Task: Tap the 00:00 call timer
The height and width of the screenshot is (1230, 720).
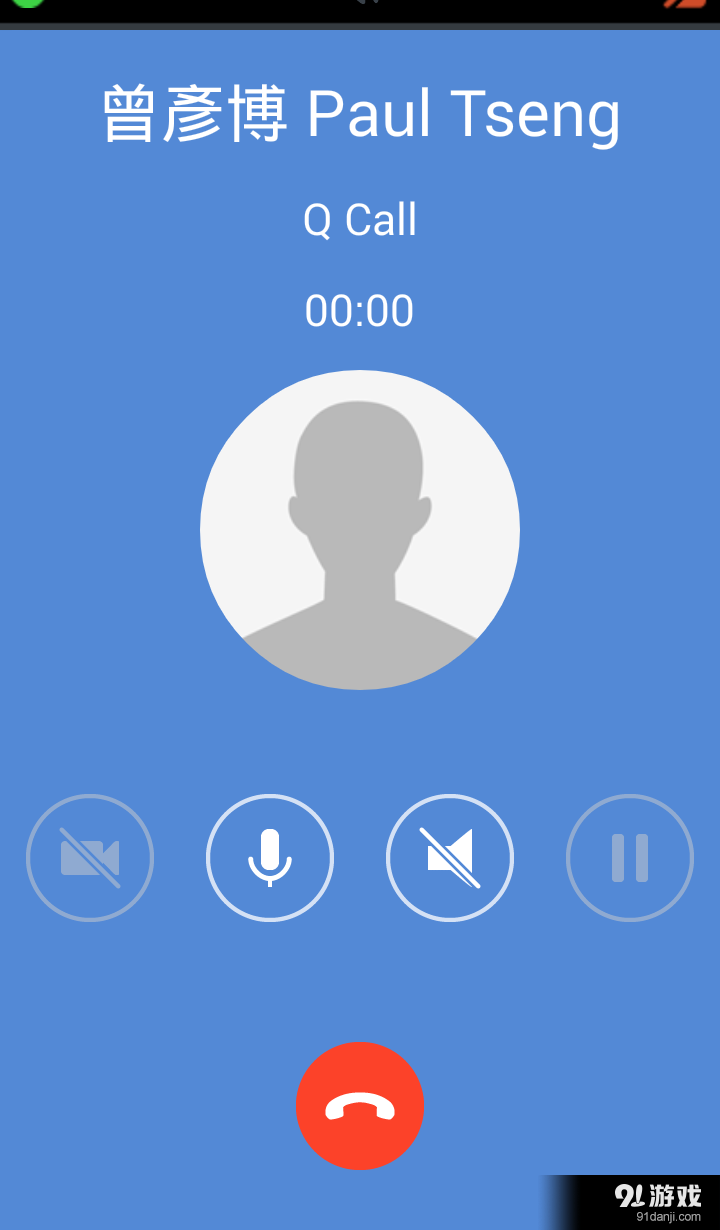Action: 358,309
